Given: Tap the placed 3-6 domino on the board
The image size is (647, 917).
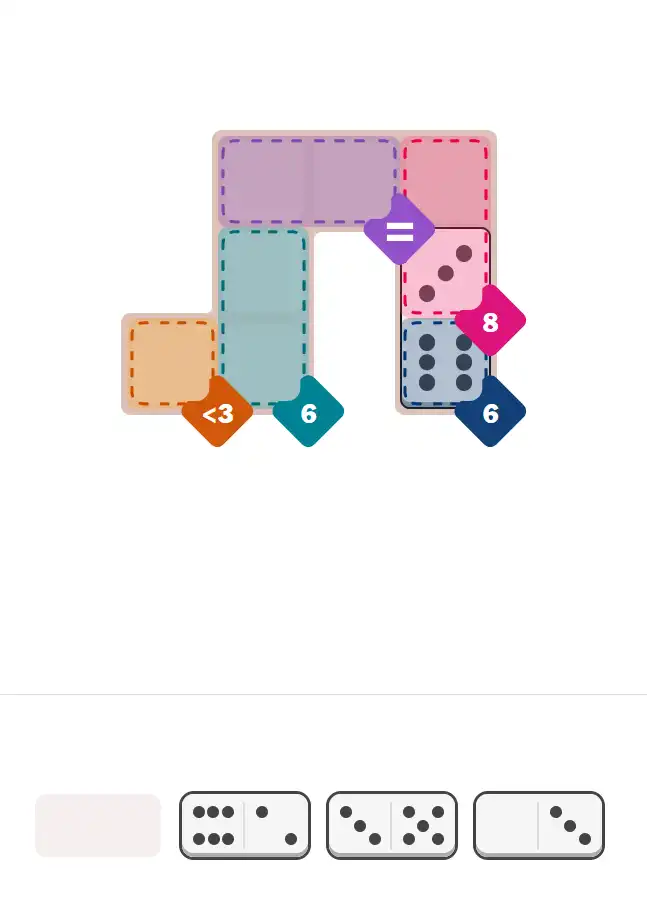Looking at the screenshot, I should [446, 318].
